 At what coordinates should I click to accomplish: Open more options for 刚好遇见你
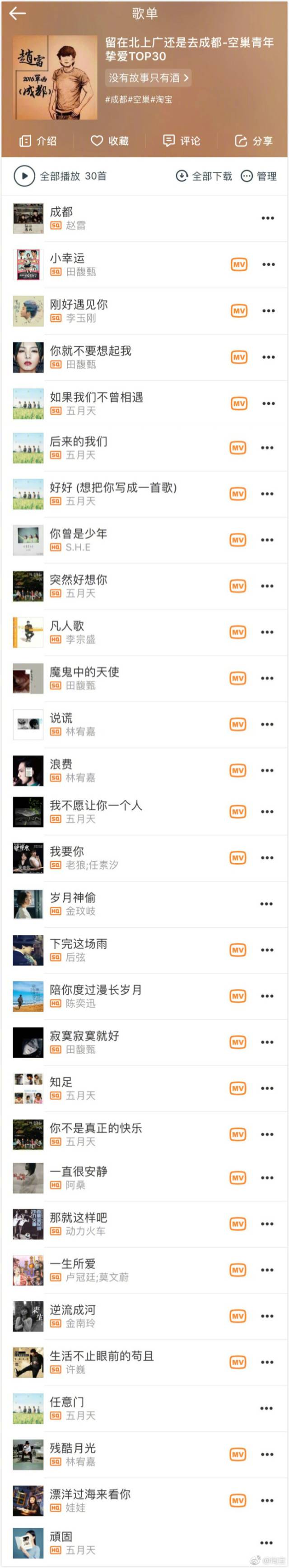(x=268, y=310)
